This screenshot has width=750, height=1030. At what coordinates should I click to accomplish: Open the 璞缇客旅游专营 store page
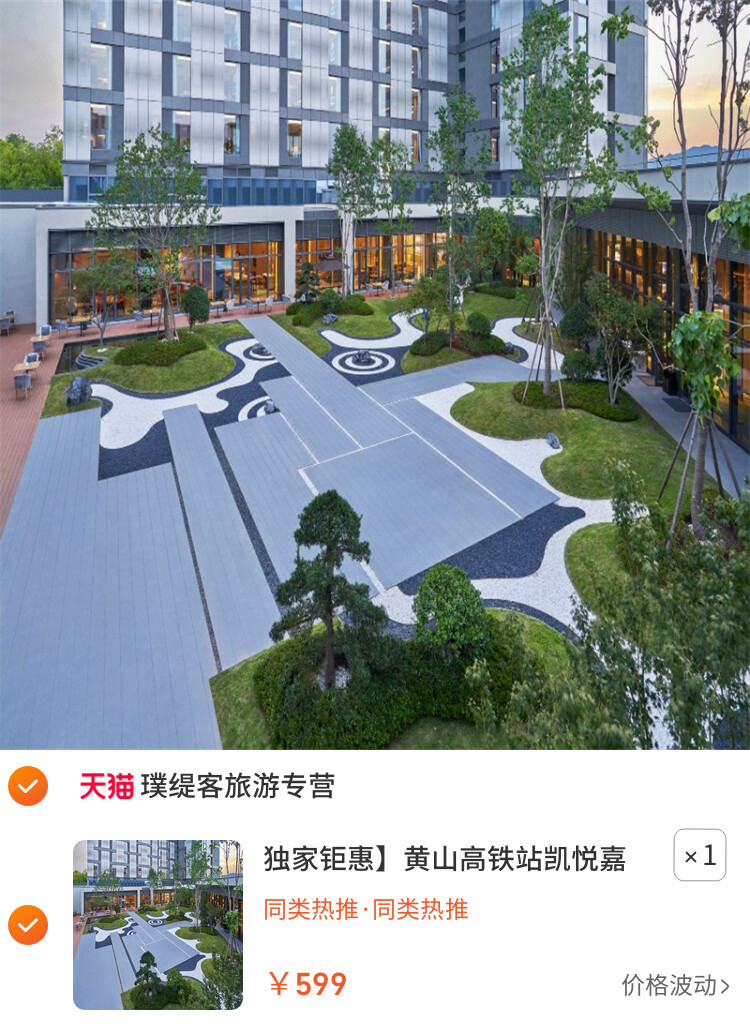237,786
